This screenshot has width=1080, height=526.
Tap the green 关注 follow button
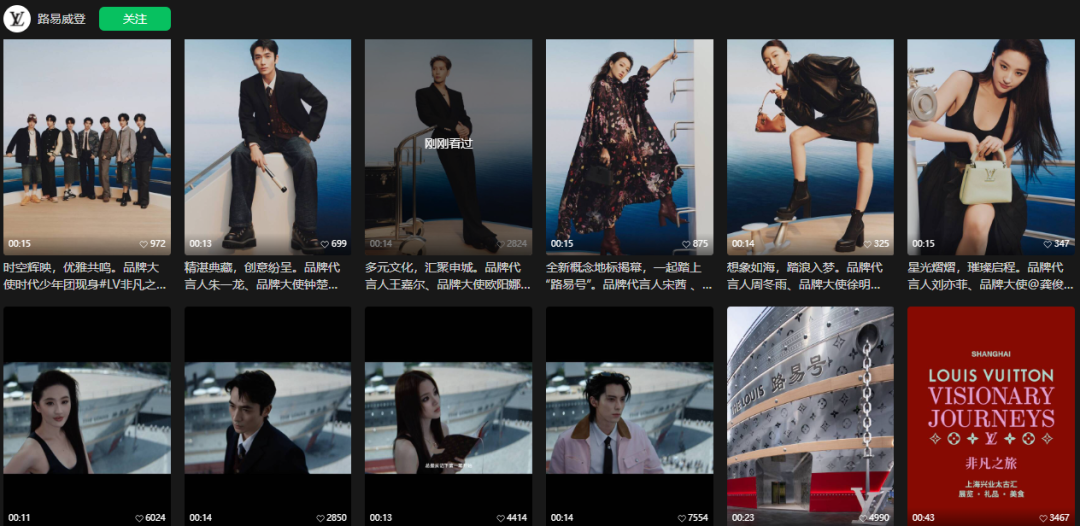(135, 19)
